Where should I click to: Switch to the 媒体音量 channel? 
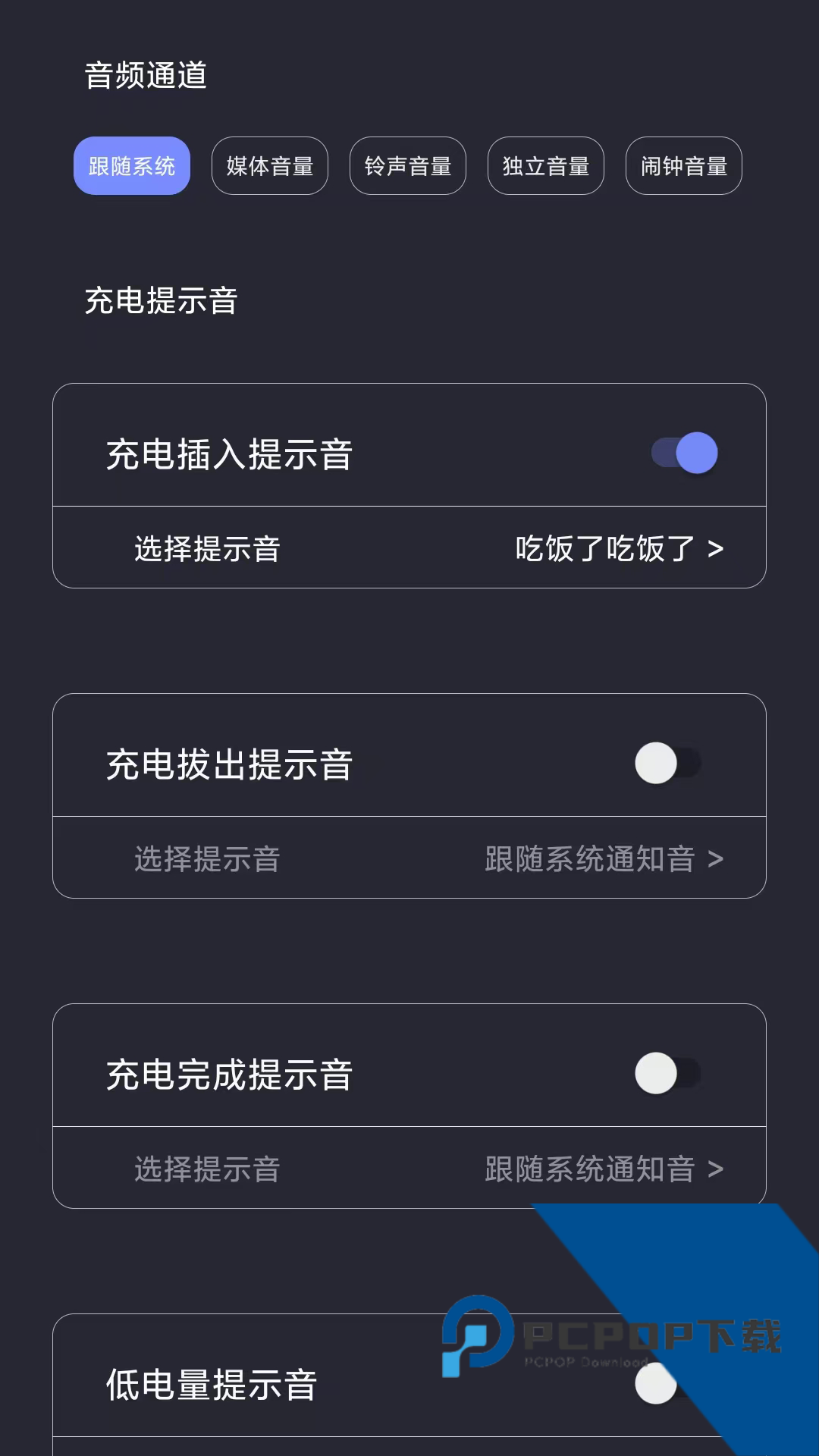[x=270, y=165]
